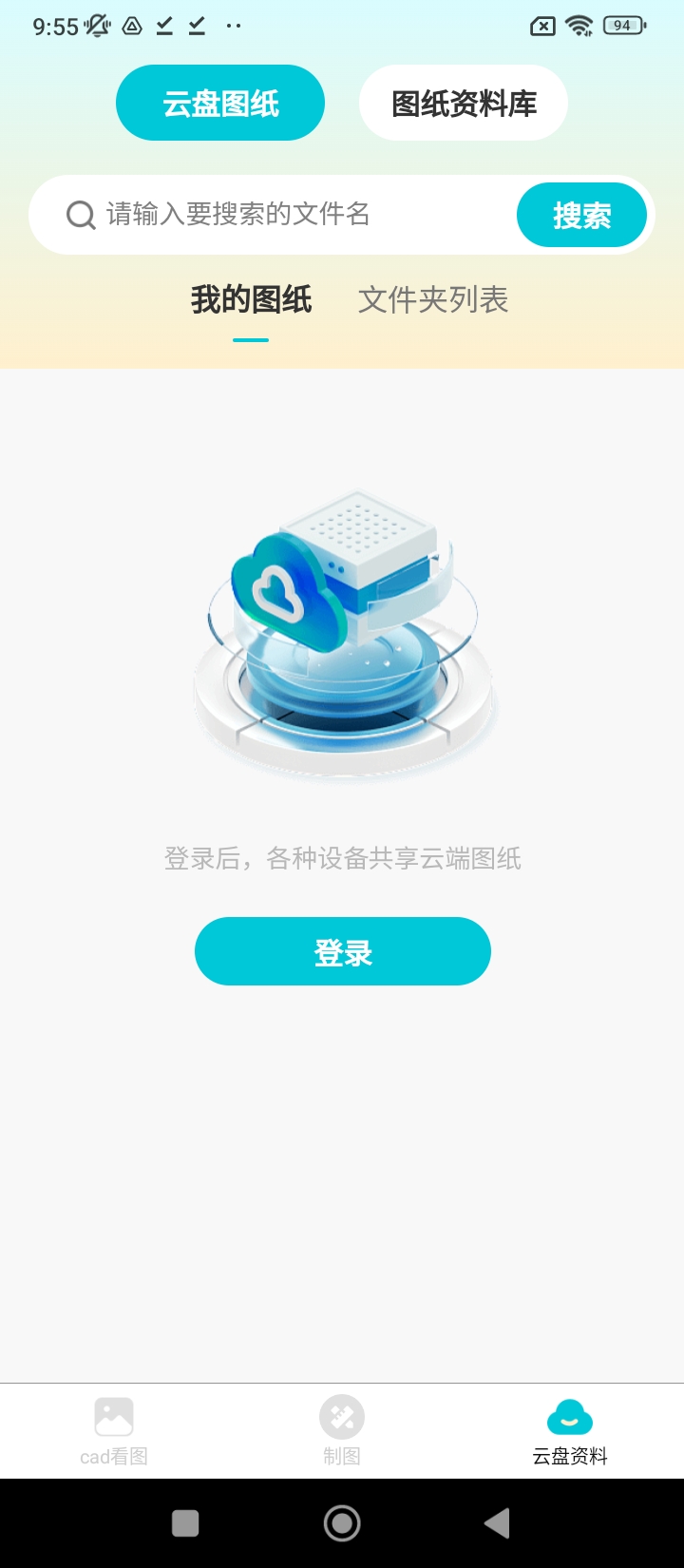Go back using system back button
Viewport: 684px width, 1568px height.
click(497, 1523)
